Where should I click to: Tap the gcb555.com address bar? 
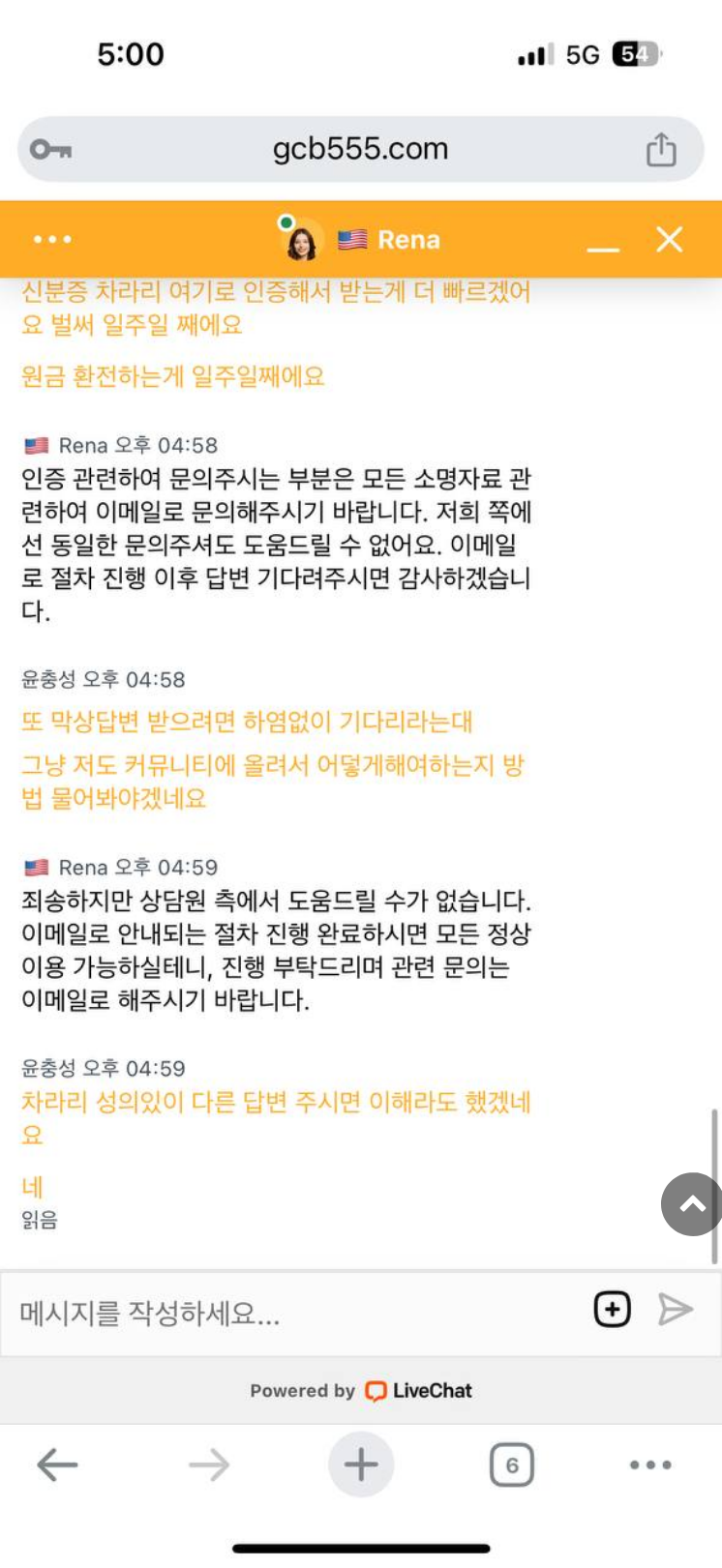click(x=360, y=149)
